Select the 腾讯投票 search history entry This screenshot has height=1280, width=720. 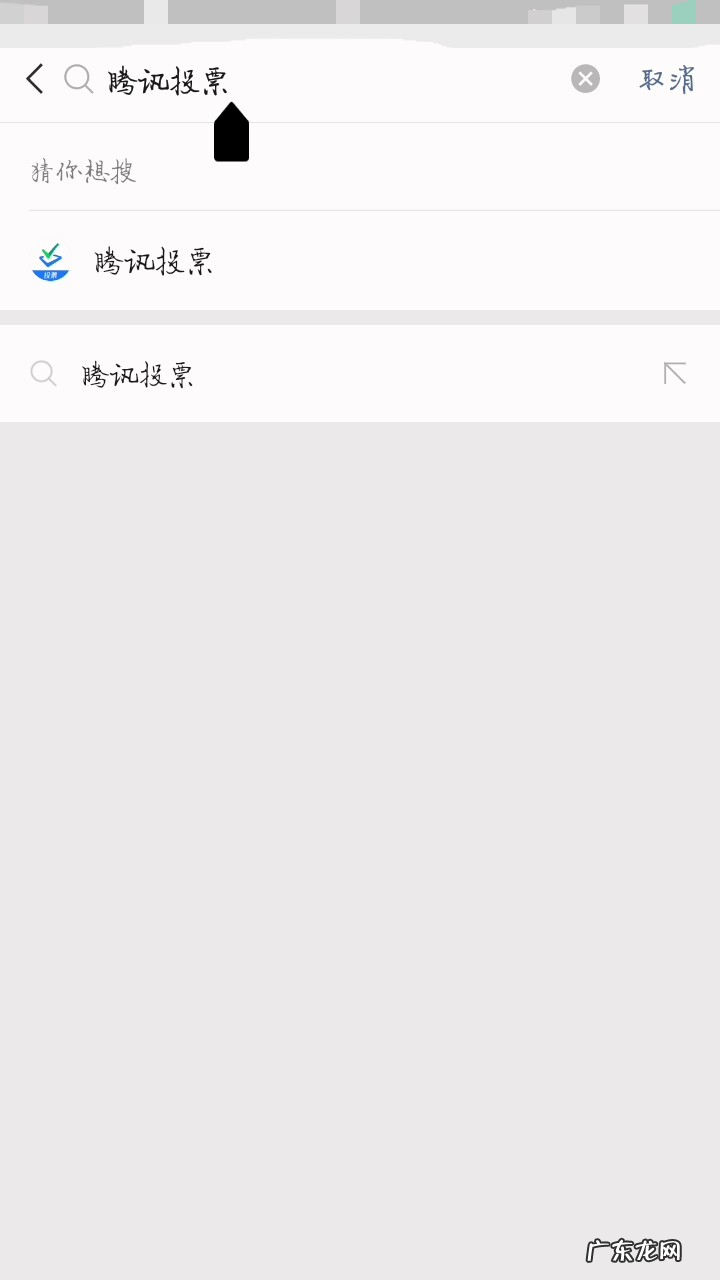[138, 374]
